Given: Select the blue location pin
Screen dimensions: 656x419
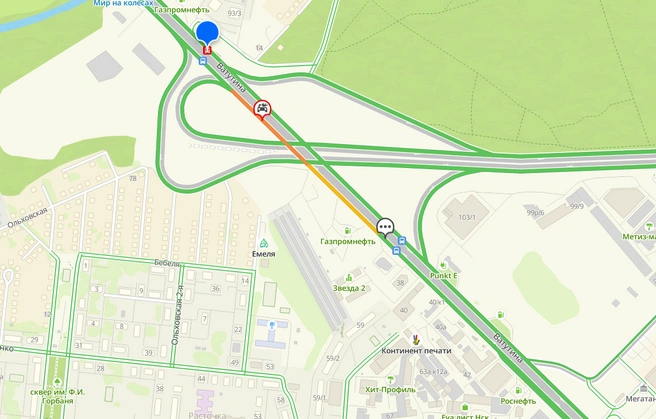Looking at the screenshot, I should (208, 33).
